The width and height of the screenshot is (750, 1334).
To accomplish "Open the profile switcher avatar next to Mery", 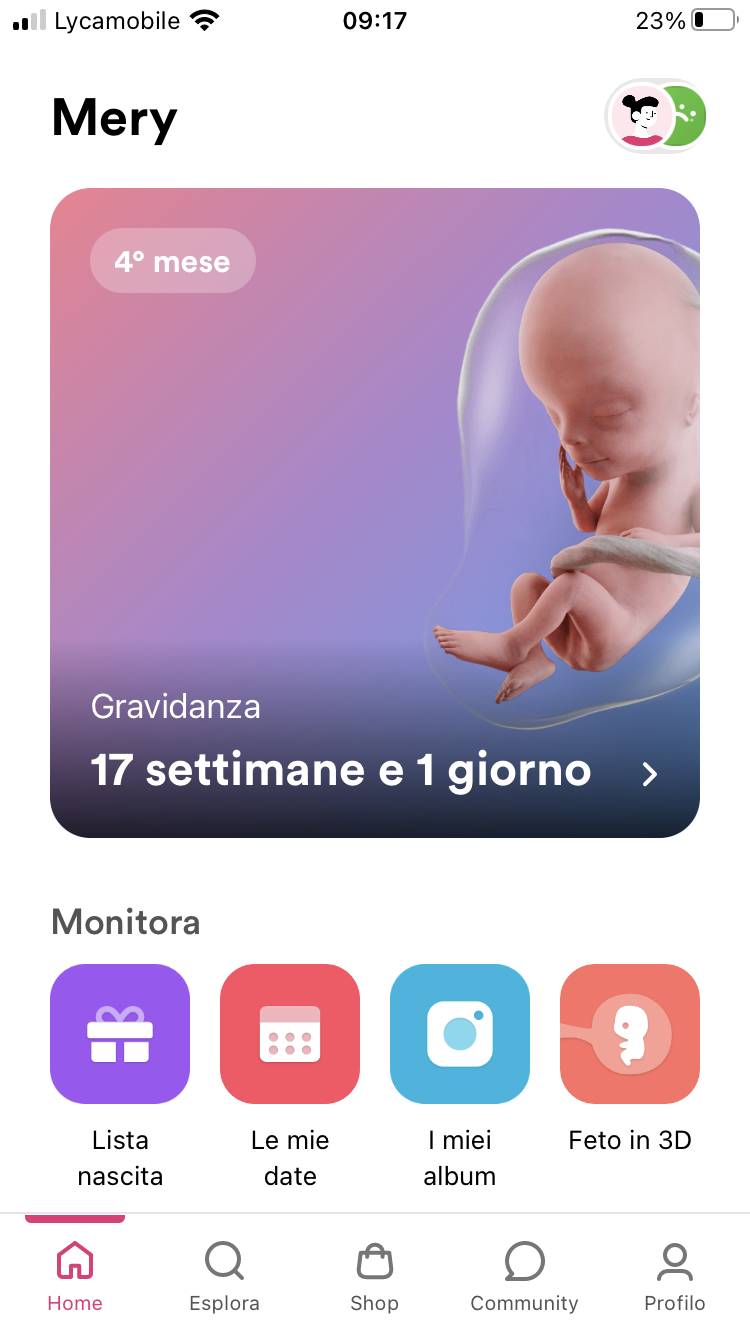I will [655, 116].
